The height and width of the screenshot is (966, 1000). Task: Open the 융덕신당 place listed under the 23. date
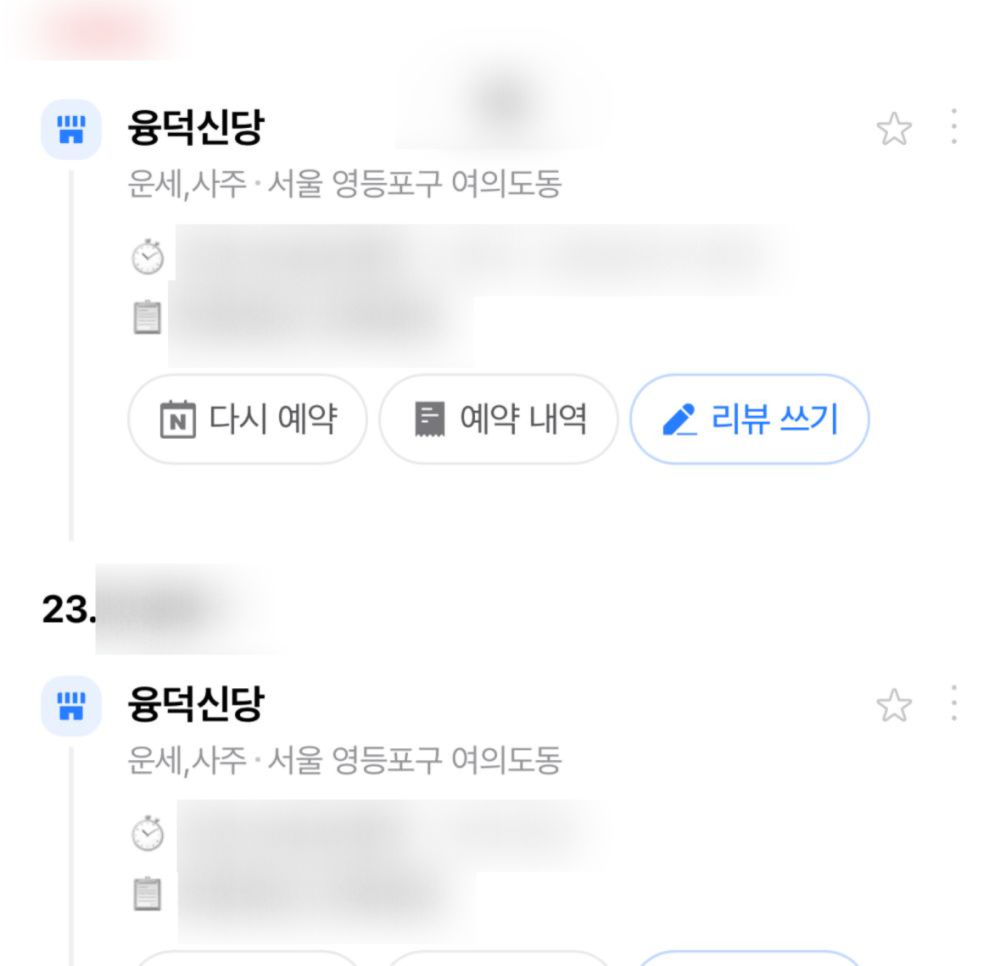click(195, 705)
